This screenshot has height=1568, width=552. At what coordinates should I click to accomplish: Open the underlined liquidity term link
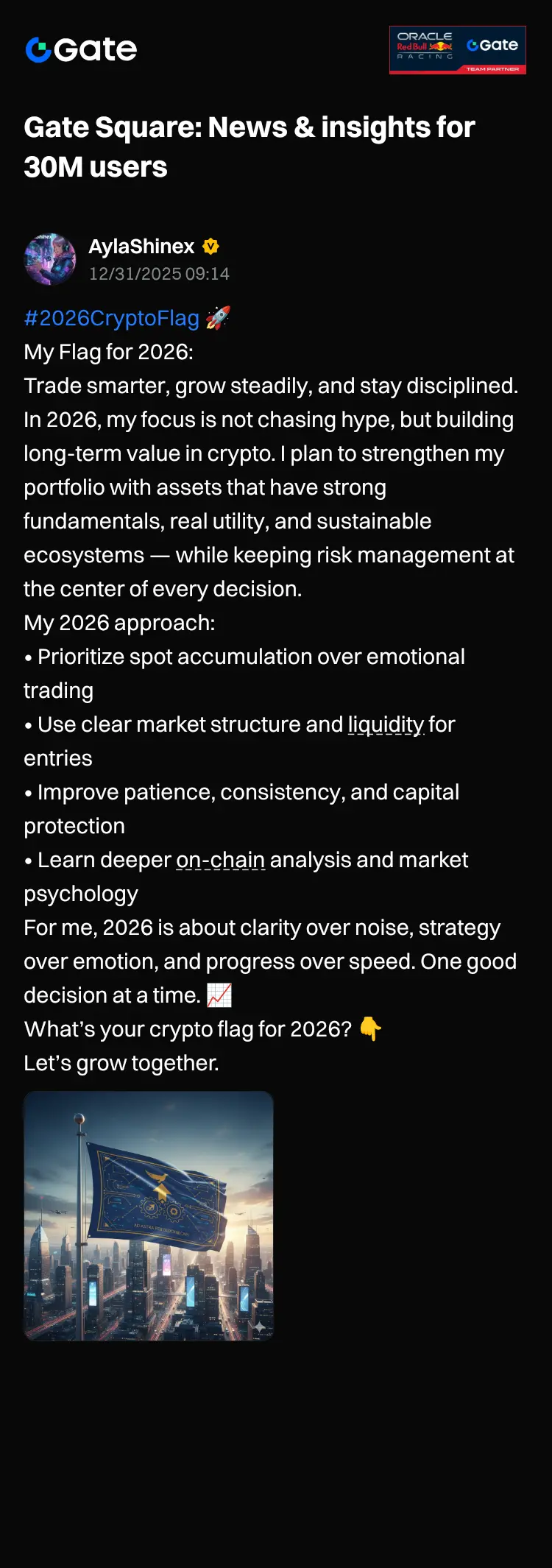point(386,724)
